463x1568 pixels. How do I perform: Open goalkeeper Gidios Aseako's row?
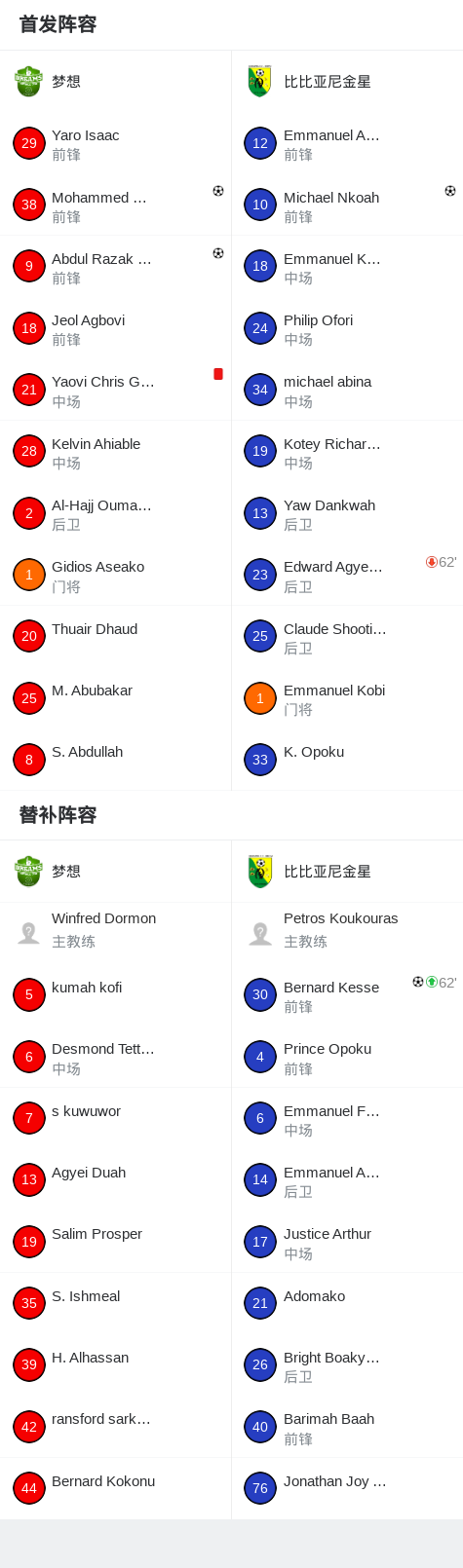[115, 576]
